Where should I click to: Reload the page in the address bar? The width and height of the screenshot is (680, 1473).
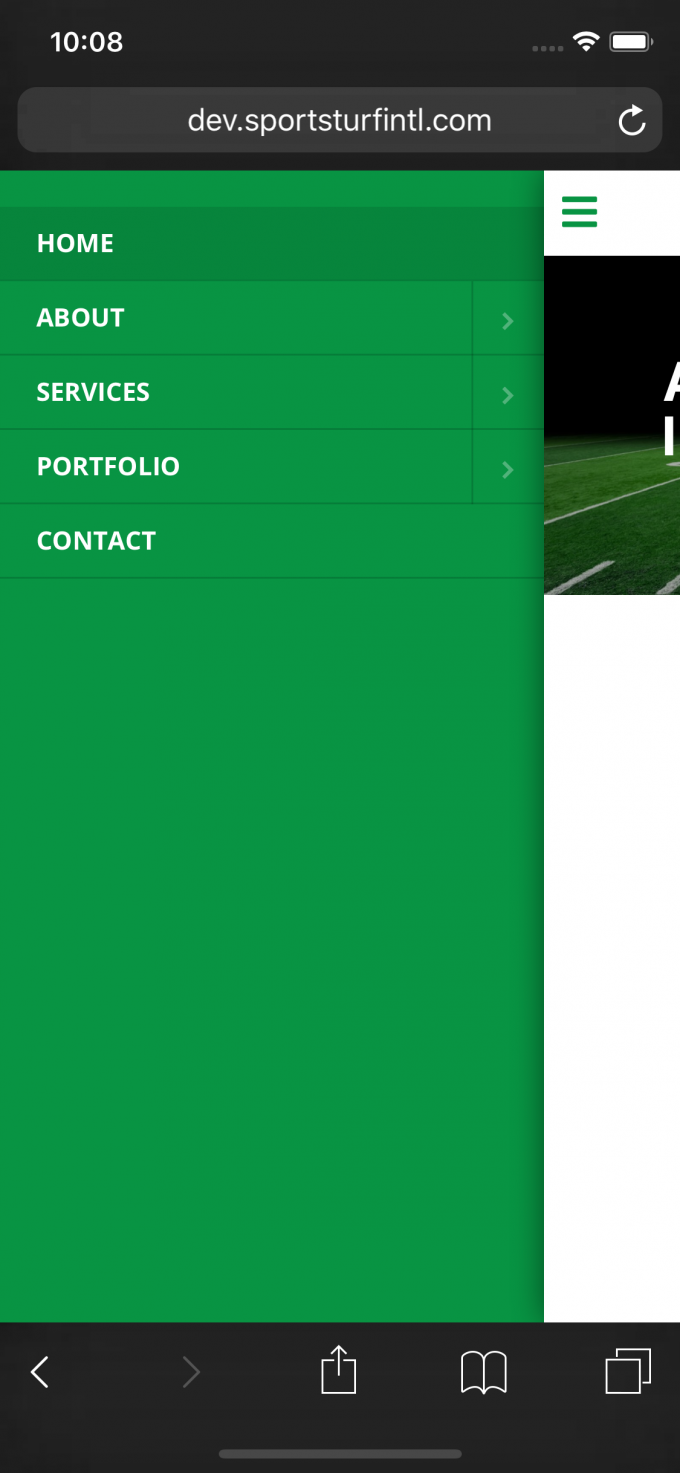(x=632, y=122)
